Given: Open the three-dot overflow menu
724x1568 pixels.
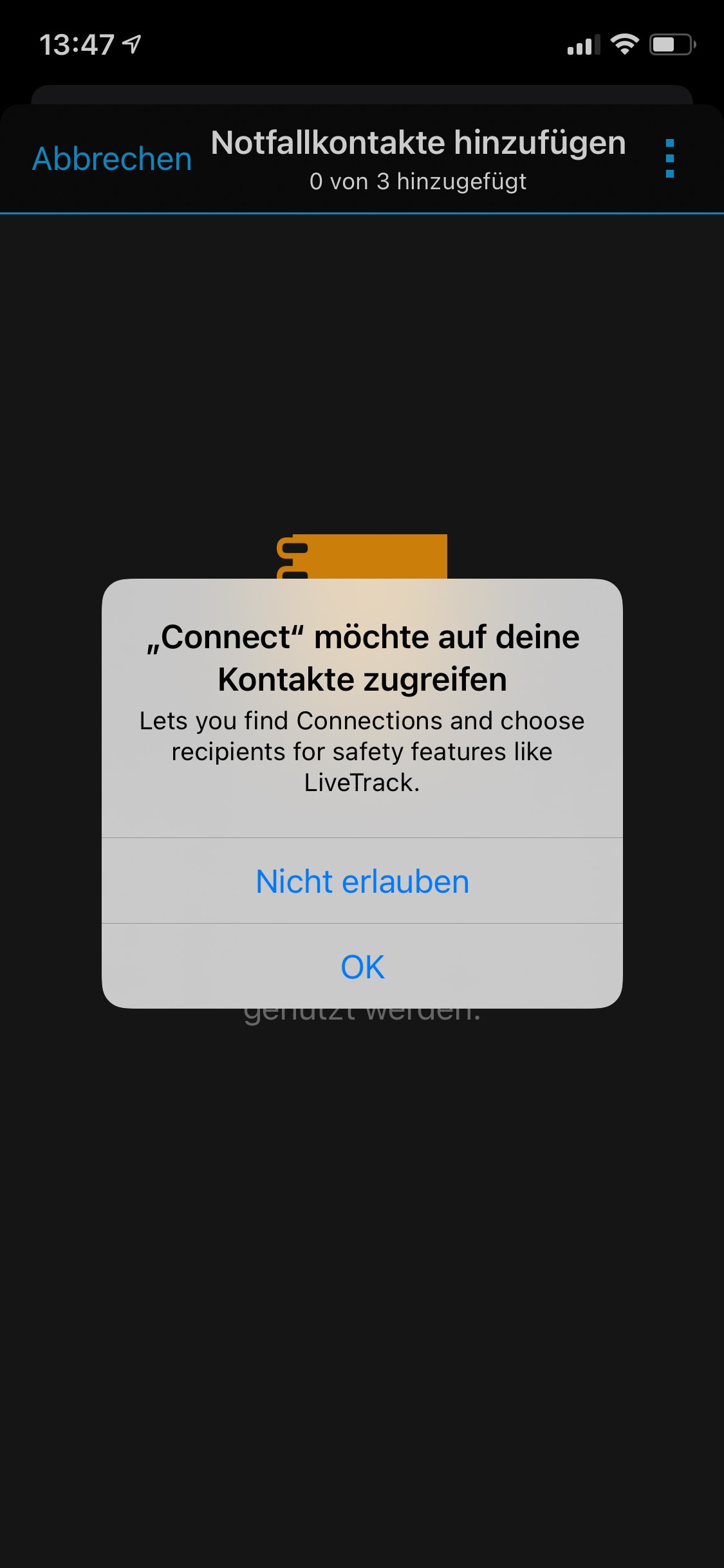Looking at the screenshot, I should [669, 158].
